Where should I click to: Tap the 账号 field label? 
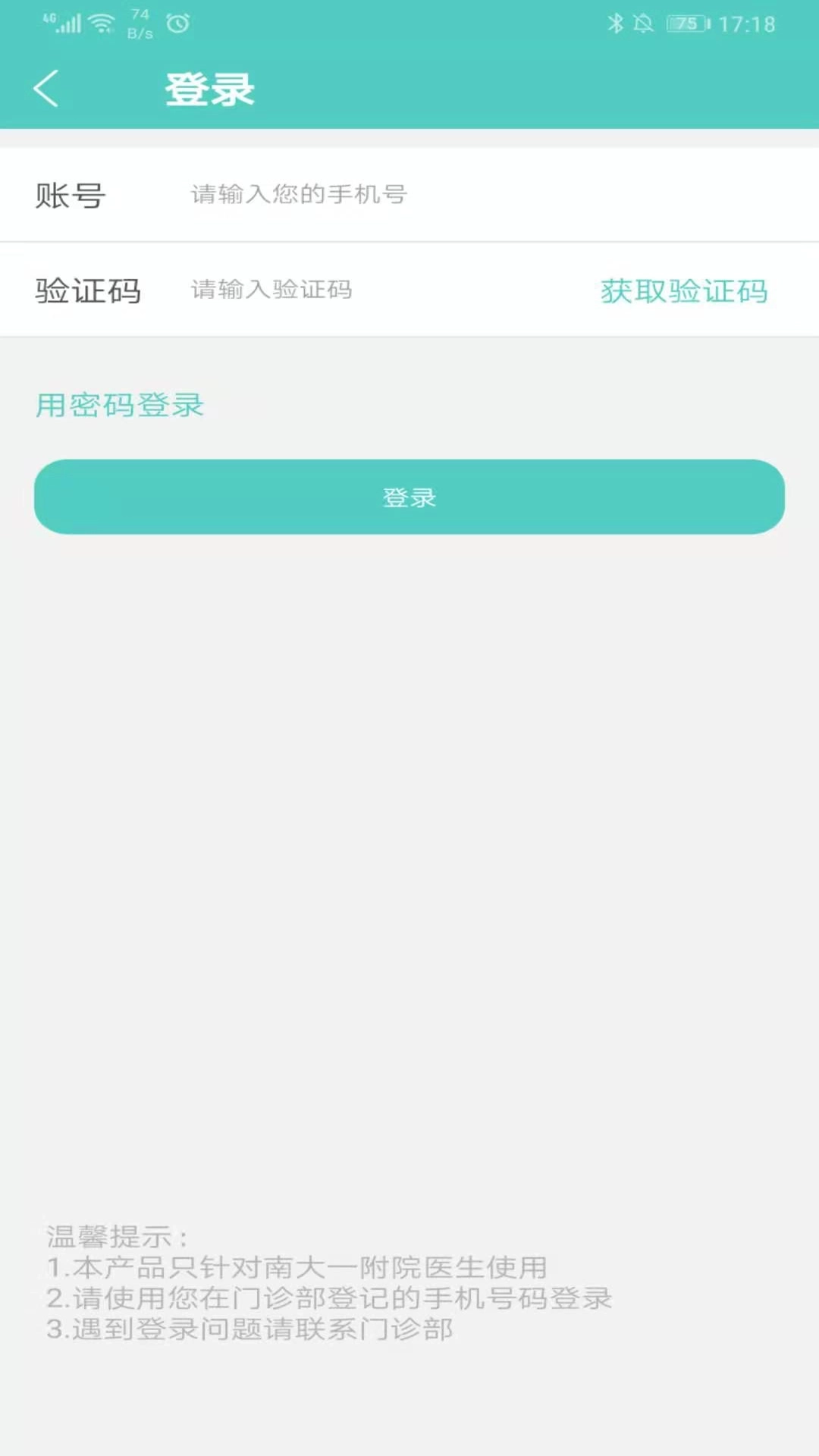pyautogui.click(x=71, y=193)
